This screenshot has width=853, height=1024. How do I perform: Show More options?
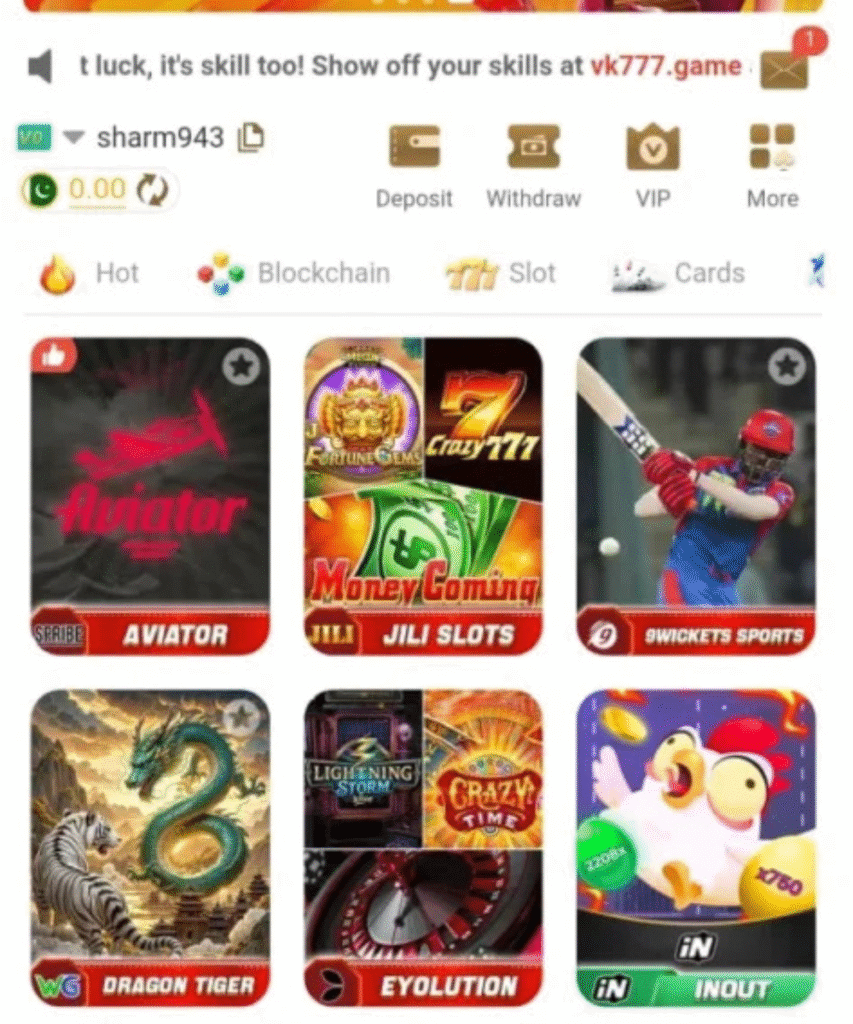pyautogui.click(x=772, y=166)
